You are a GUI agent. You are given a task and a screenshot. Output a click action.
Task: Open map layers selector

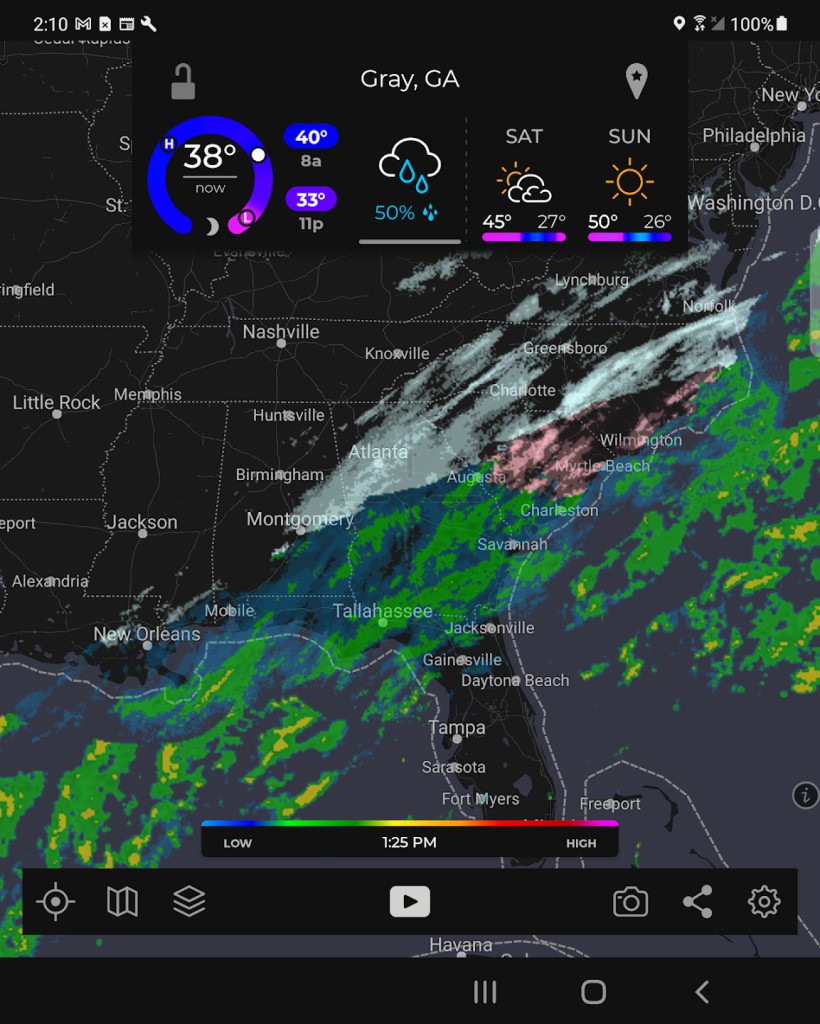coord(189,902)
